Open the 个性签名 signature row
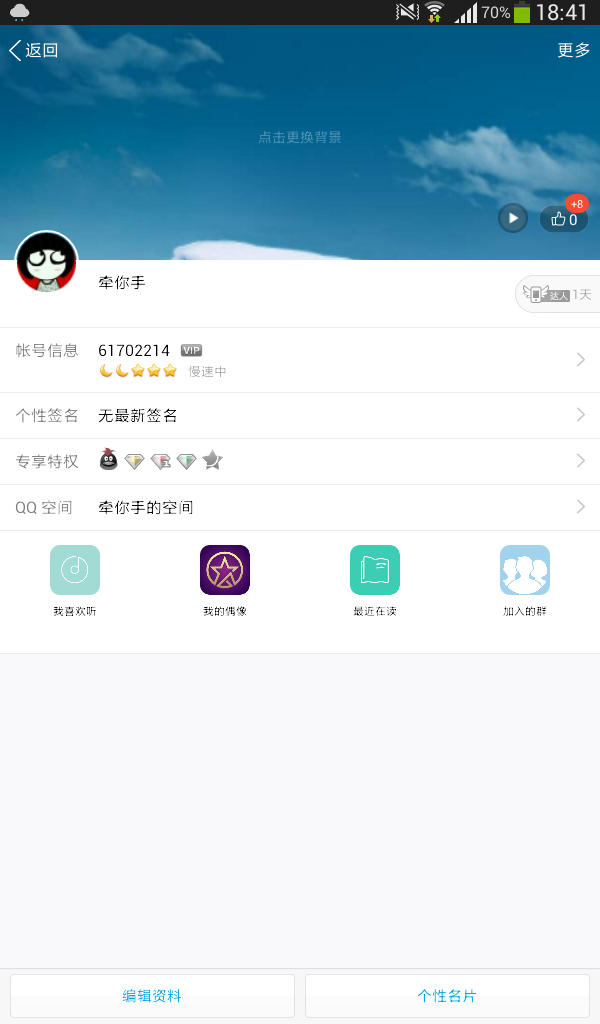Image resolution: width=600 pixels, height=1024 pixels. click(300, 415)
